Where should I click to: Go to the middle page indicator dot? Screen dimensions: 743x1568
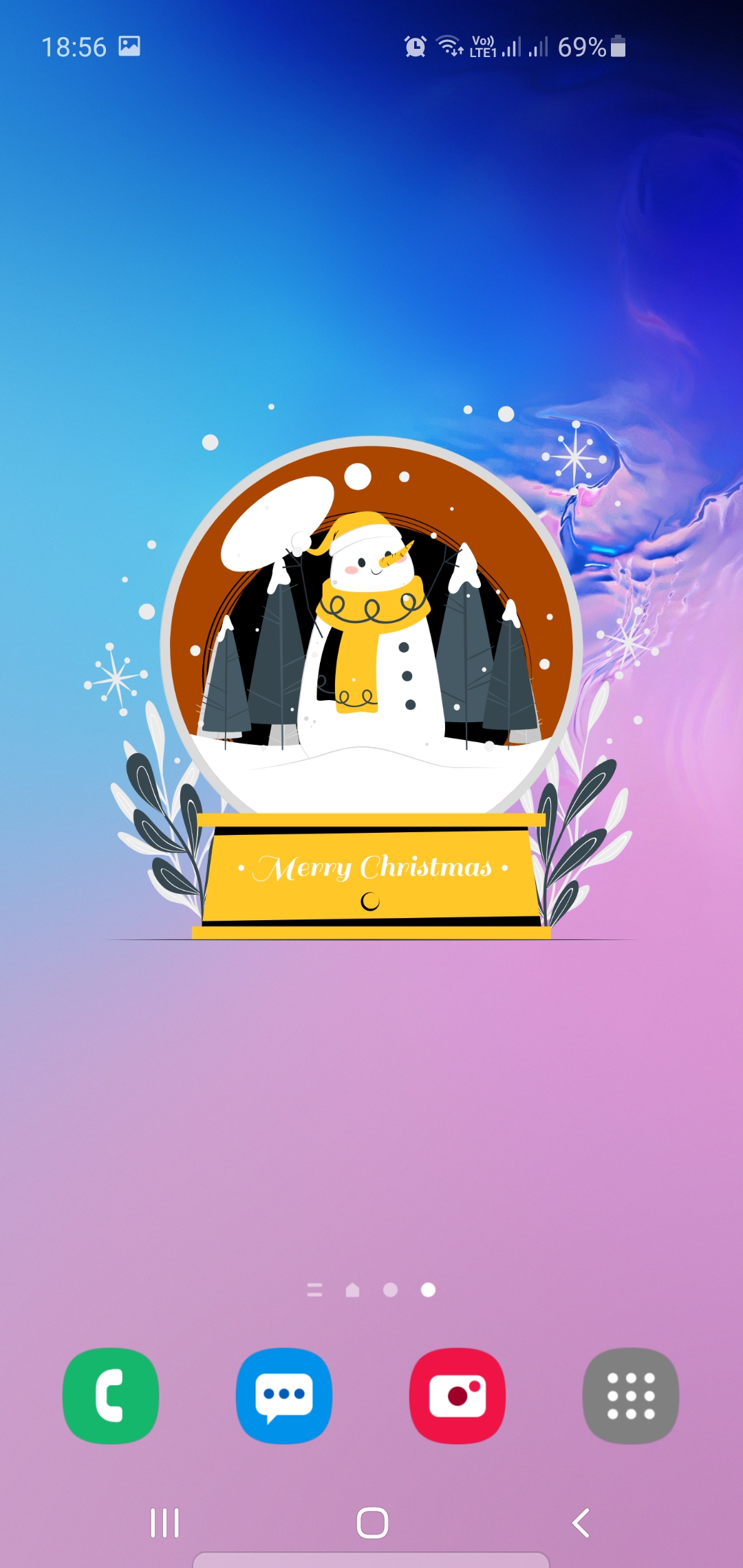coord(390,1290)
